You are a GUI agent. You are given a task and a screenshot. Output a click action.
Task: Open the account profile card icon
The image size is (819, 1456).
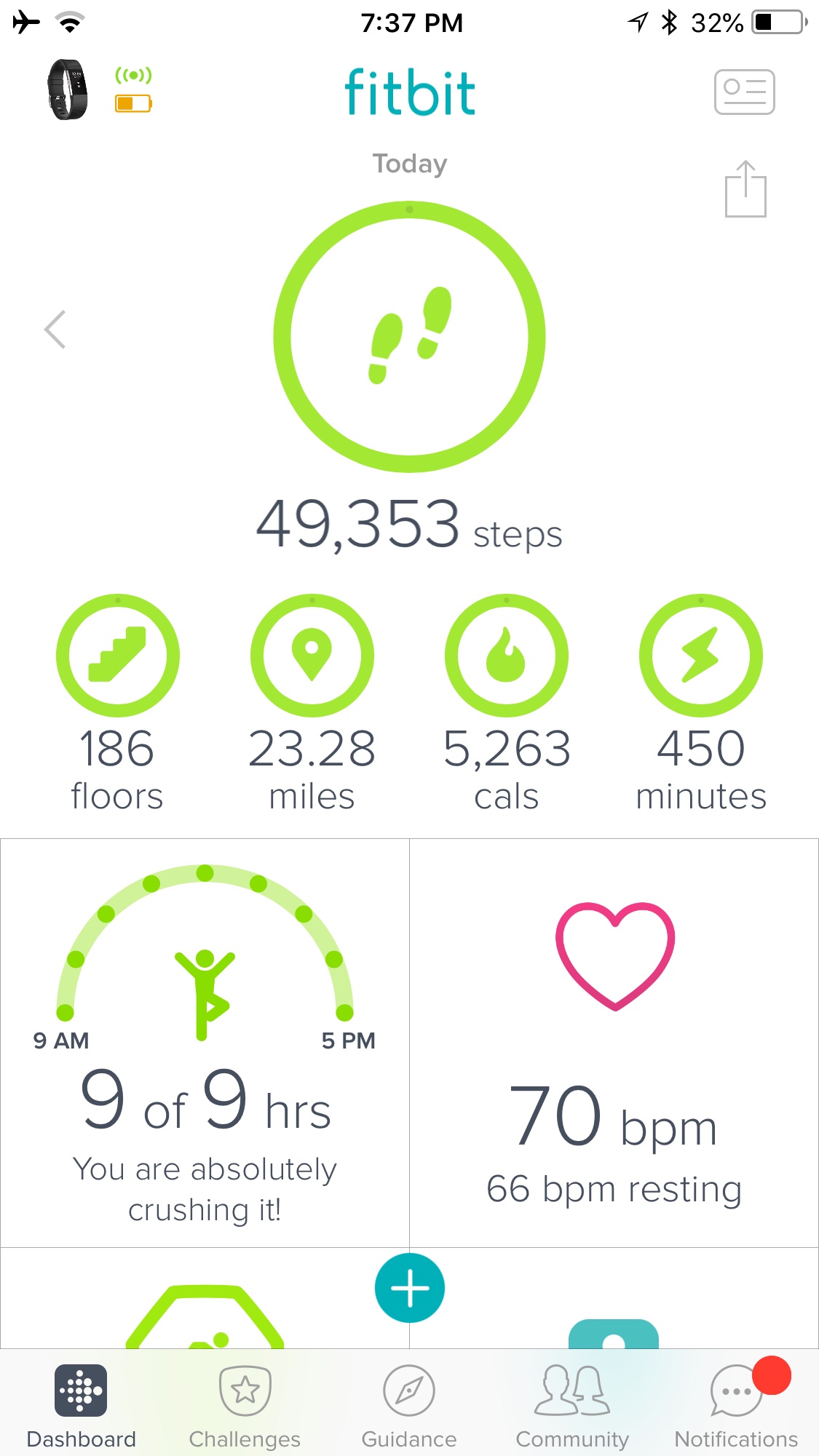pos(744,92)
